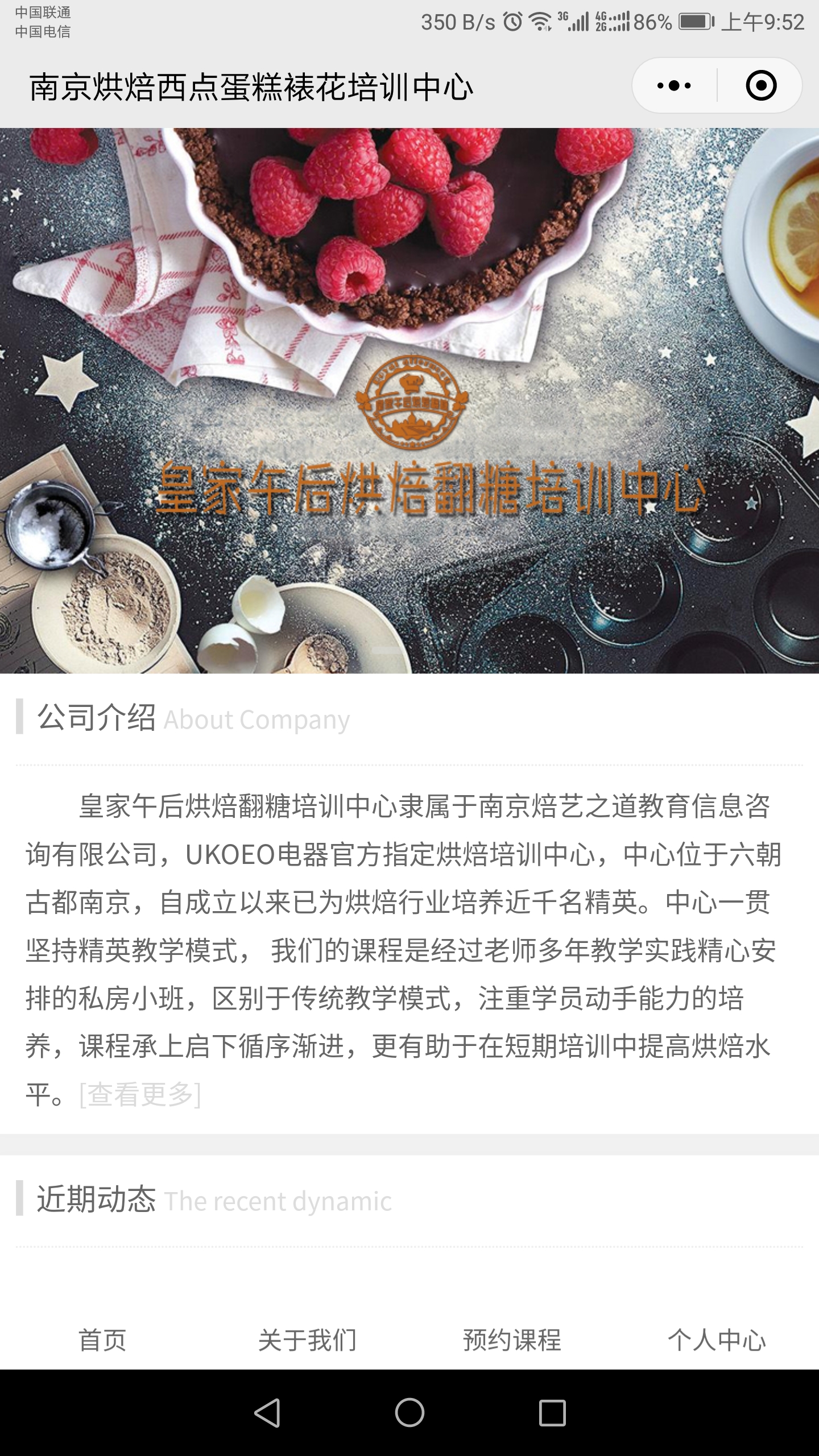The height and width of the screenshot is (1456, 819).
Task: Tap the system back button
Action: click(x=267, y=1412)
